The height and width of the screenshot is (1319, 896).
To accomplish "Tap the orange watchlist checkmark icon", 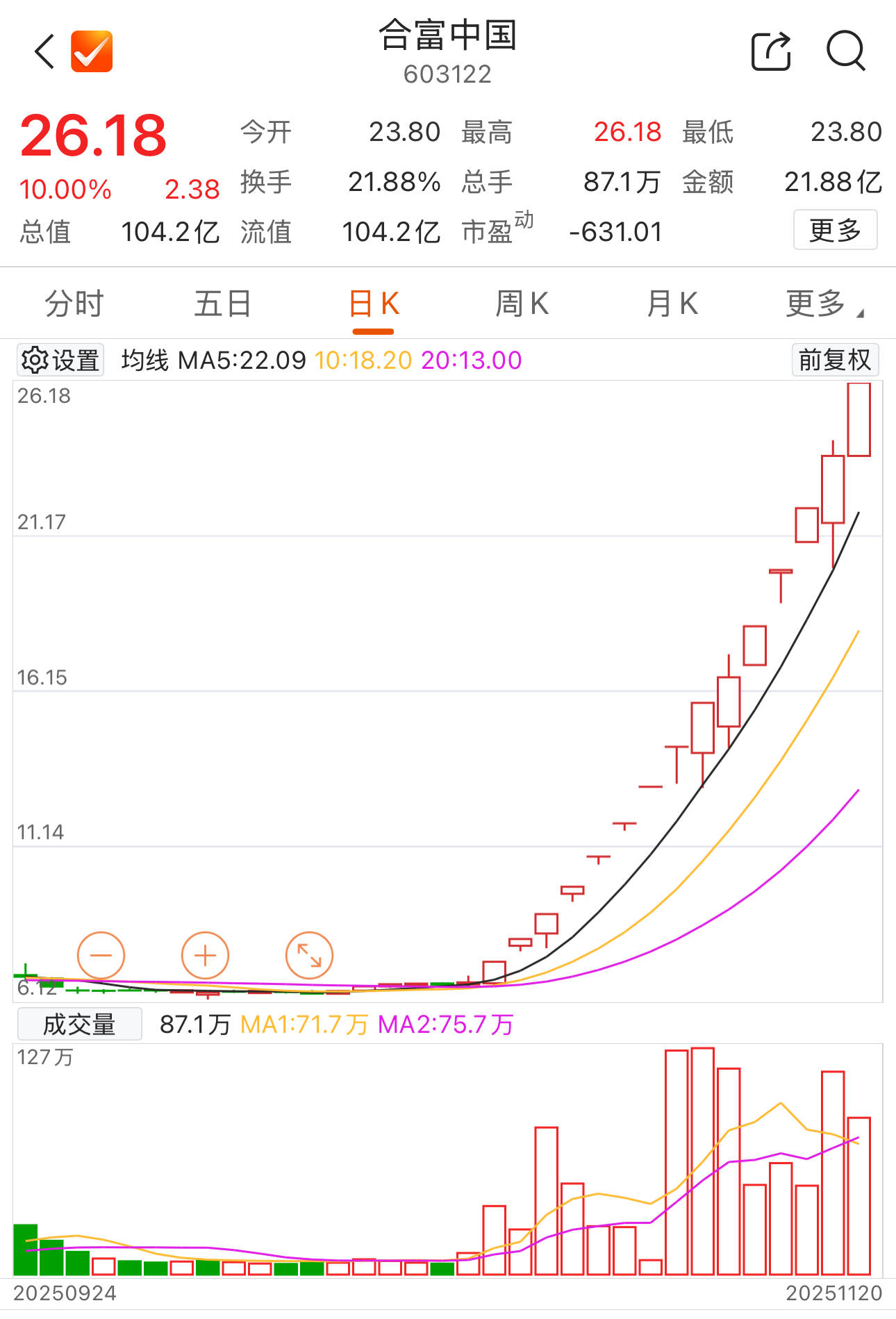I will click(92, 51).
